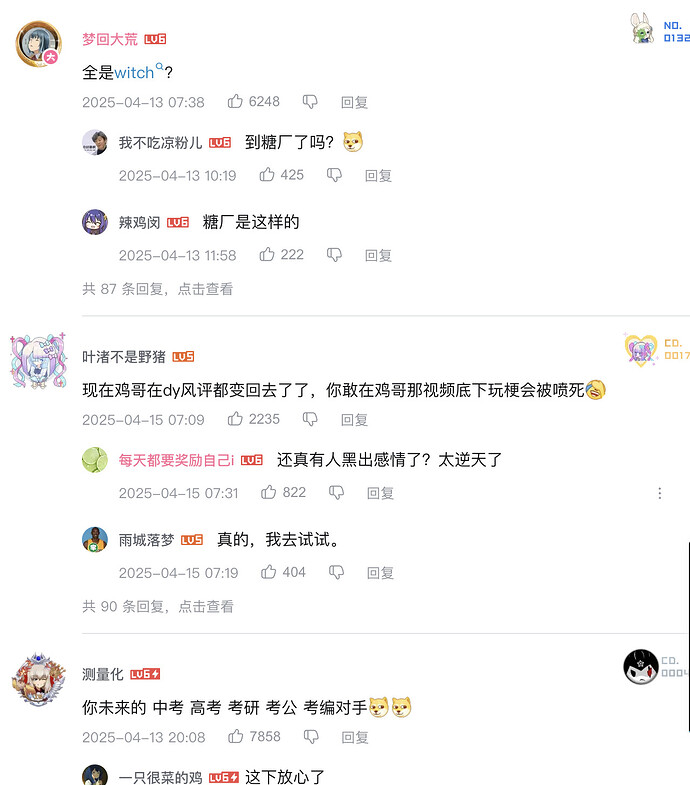This screenshot has width=690, height=785.
Task: Like 测量化's comment with 7858 likes
Action: click(x=236, y=737)
